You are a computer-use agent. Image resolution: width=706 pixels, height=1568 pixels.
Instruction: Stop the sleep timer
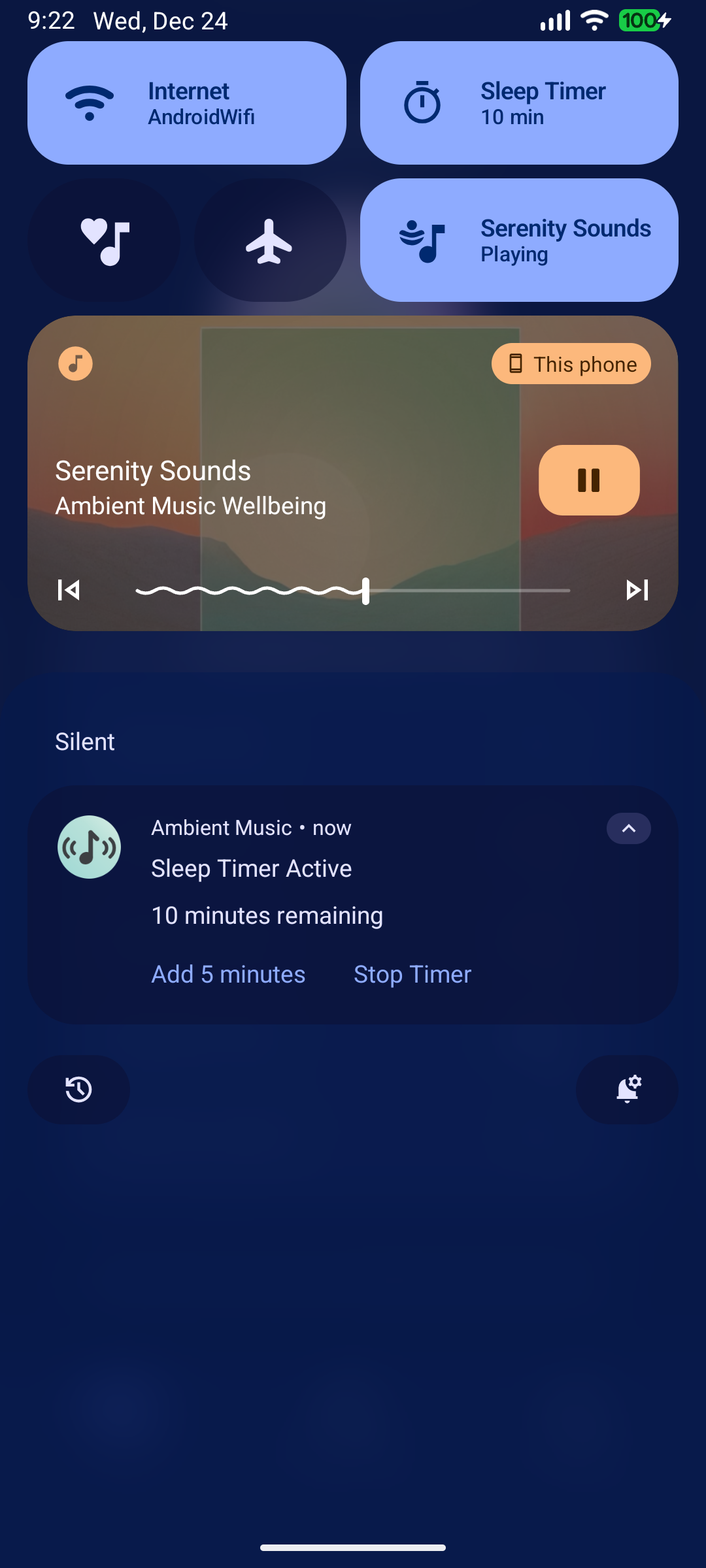pos(412,974)
